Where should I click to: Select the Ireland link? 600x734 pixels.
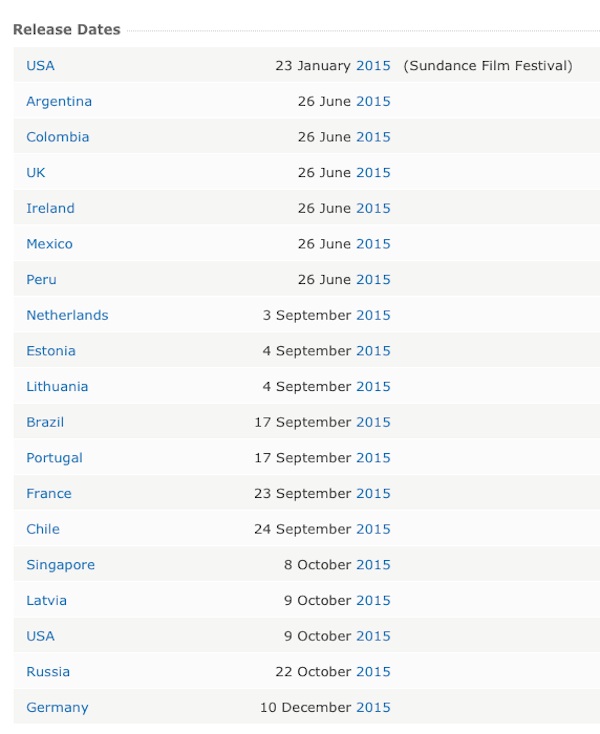coord(51,208)
